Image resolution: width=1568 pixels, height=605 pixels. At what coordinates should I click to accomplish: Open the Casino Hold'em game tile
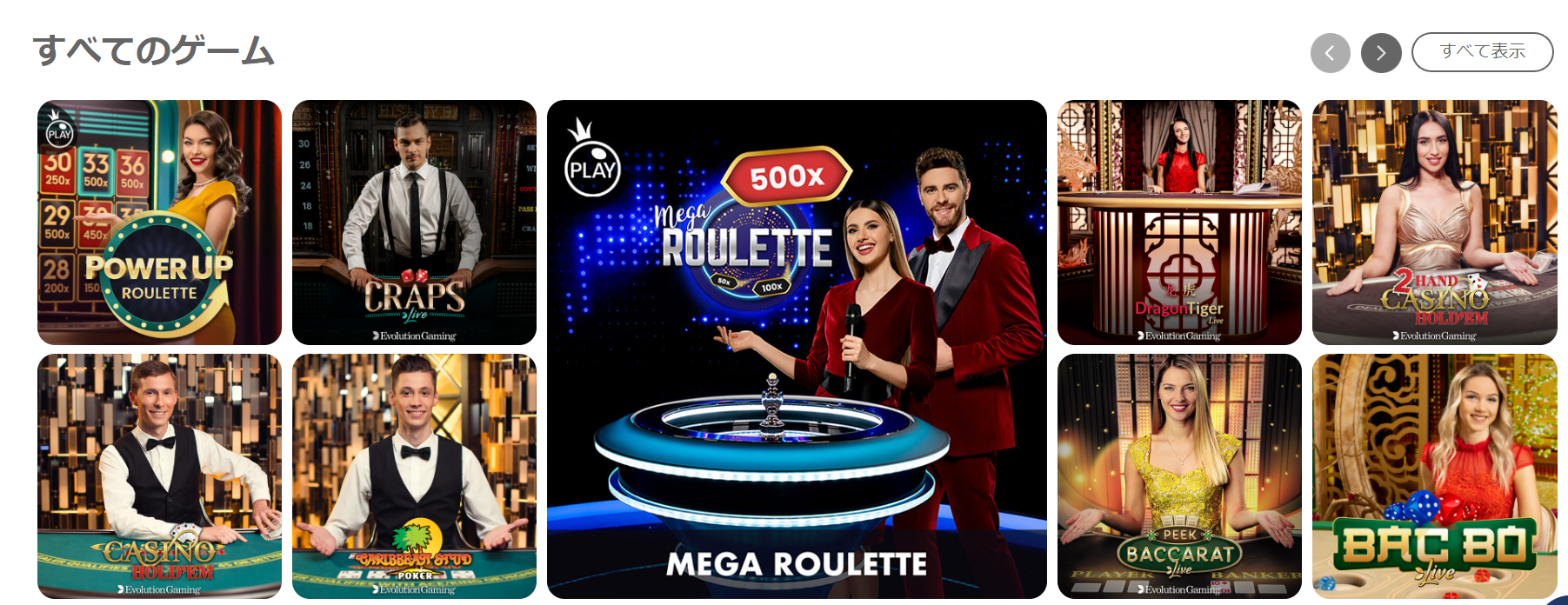click(159, 475)
